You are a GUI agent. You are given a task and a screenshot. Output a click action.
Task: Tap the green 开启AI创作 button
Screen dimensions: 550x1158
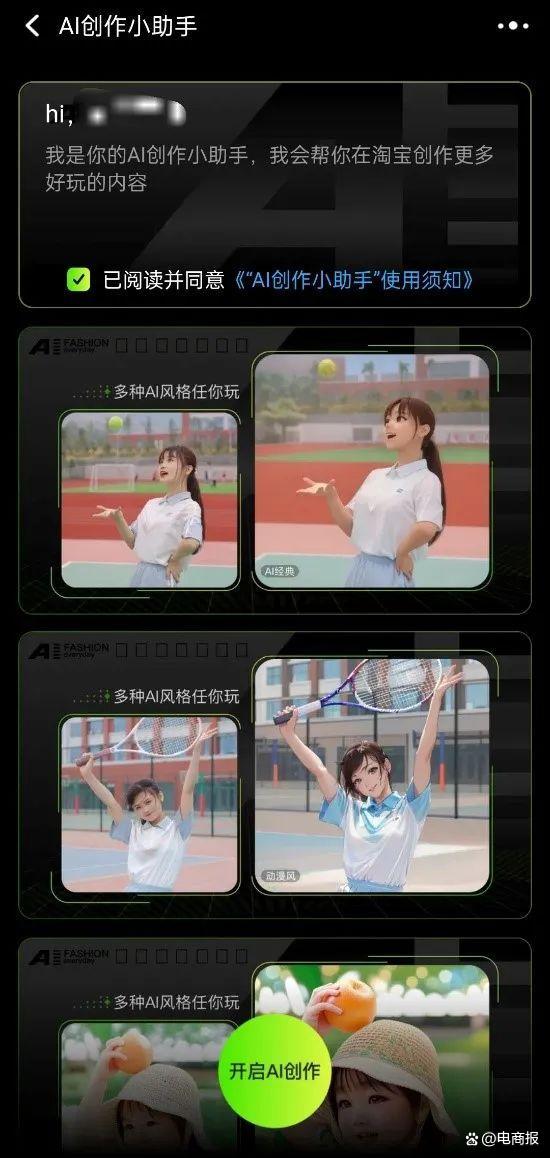pyautogui.click(x=275, y=1070)
